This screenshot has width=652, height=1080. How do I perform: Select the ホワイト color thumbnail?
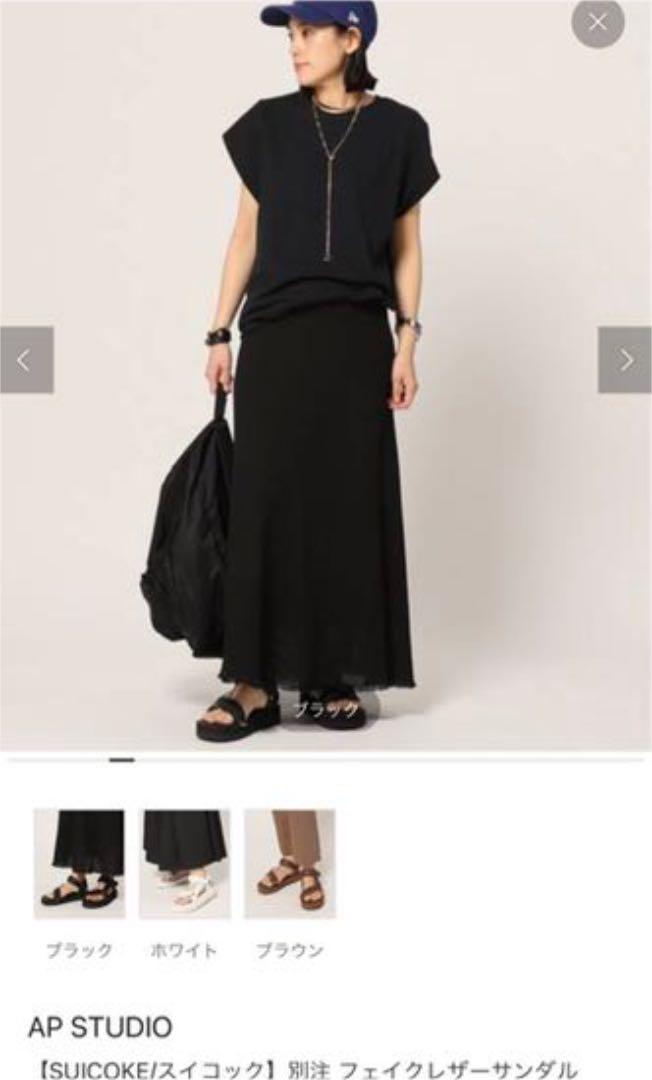(185, 864)
